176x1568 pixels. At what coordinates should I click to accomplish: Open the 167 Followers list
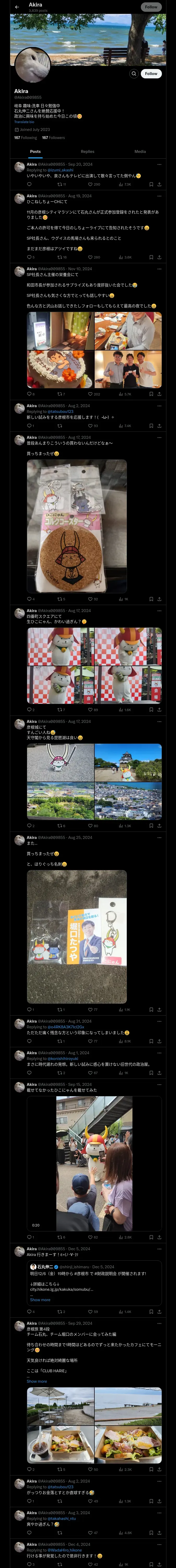coord(53,137)
